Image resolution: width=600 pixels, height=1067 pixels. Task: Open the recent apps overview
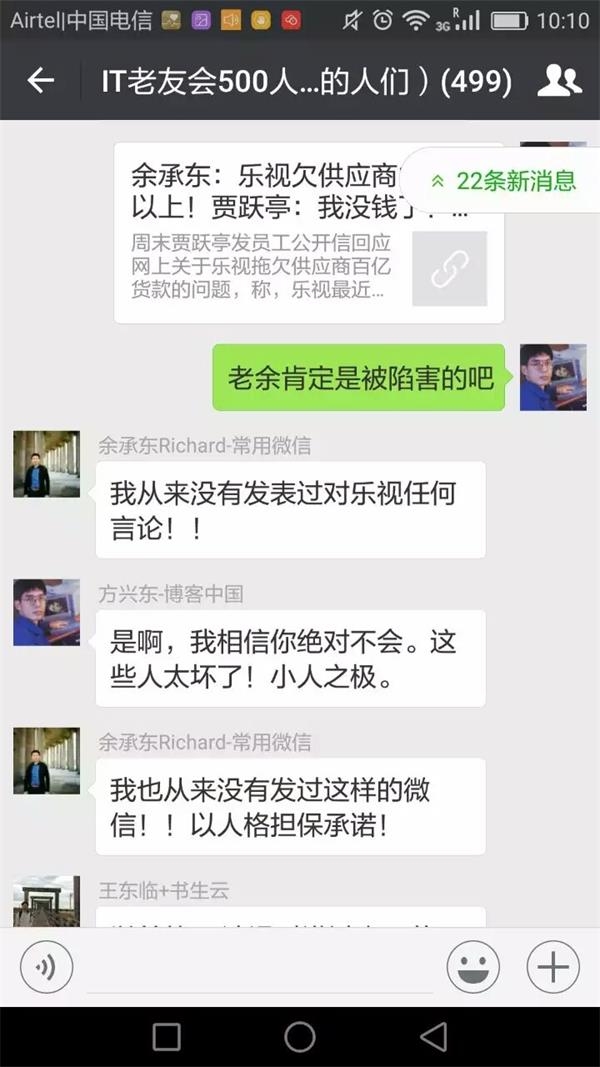pyautogui.click(x=166, y=1037)
